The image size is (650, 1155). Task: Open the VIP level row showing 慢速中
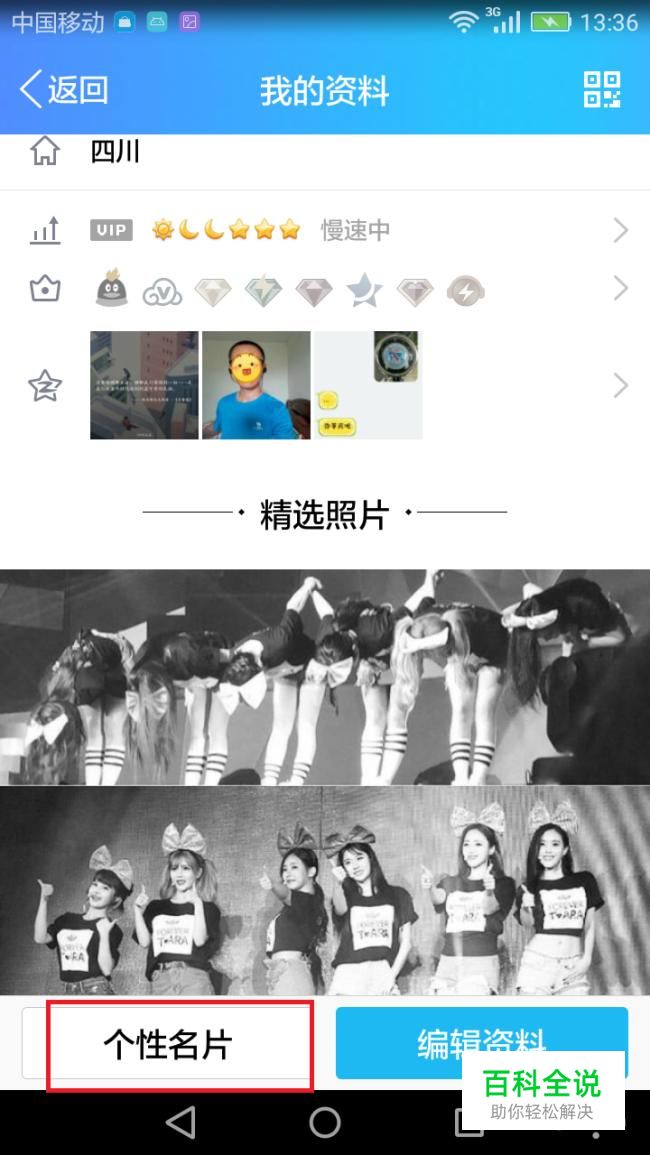pos(325,231)
